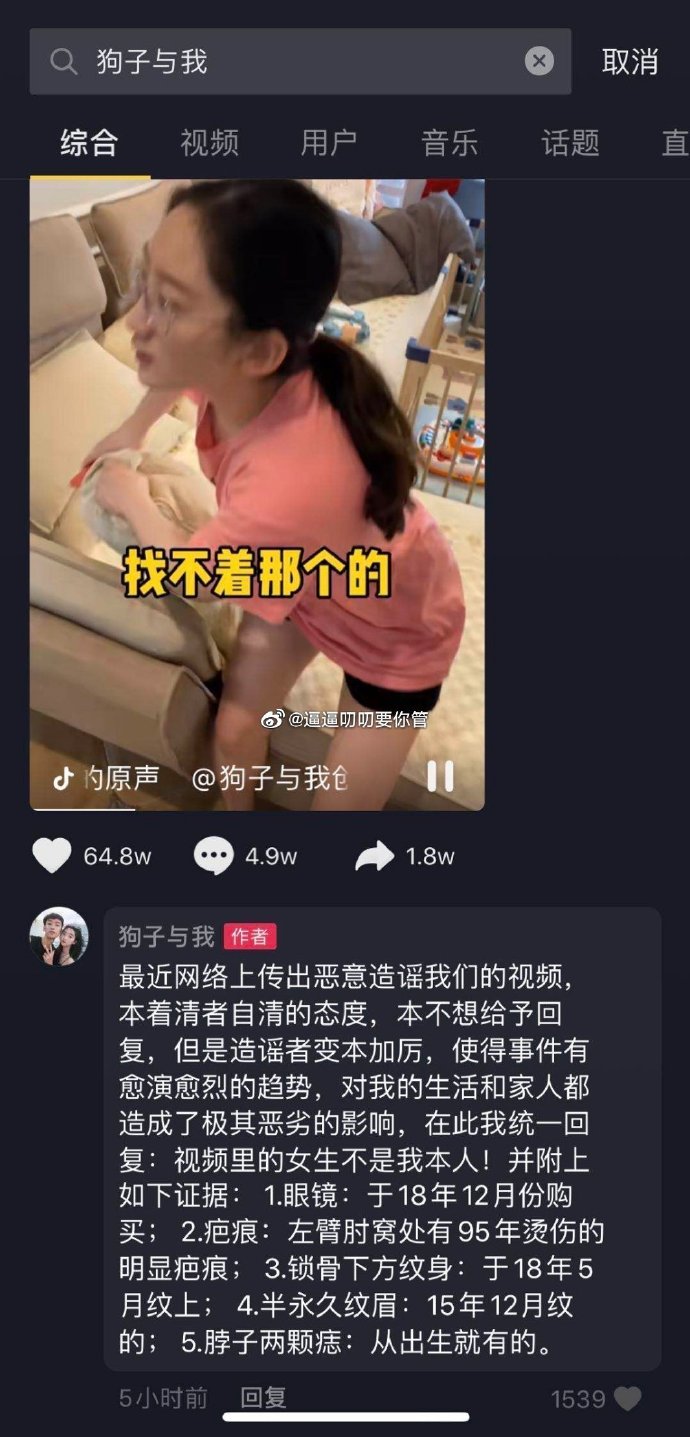Like the video with 64.8w hearts
This screenshot has height=1437, width=690.
pos(52,856)
